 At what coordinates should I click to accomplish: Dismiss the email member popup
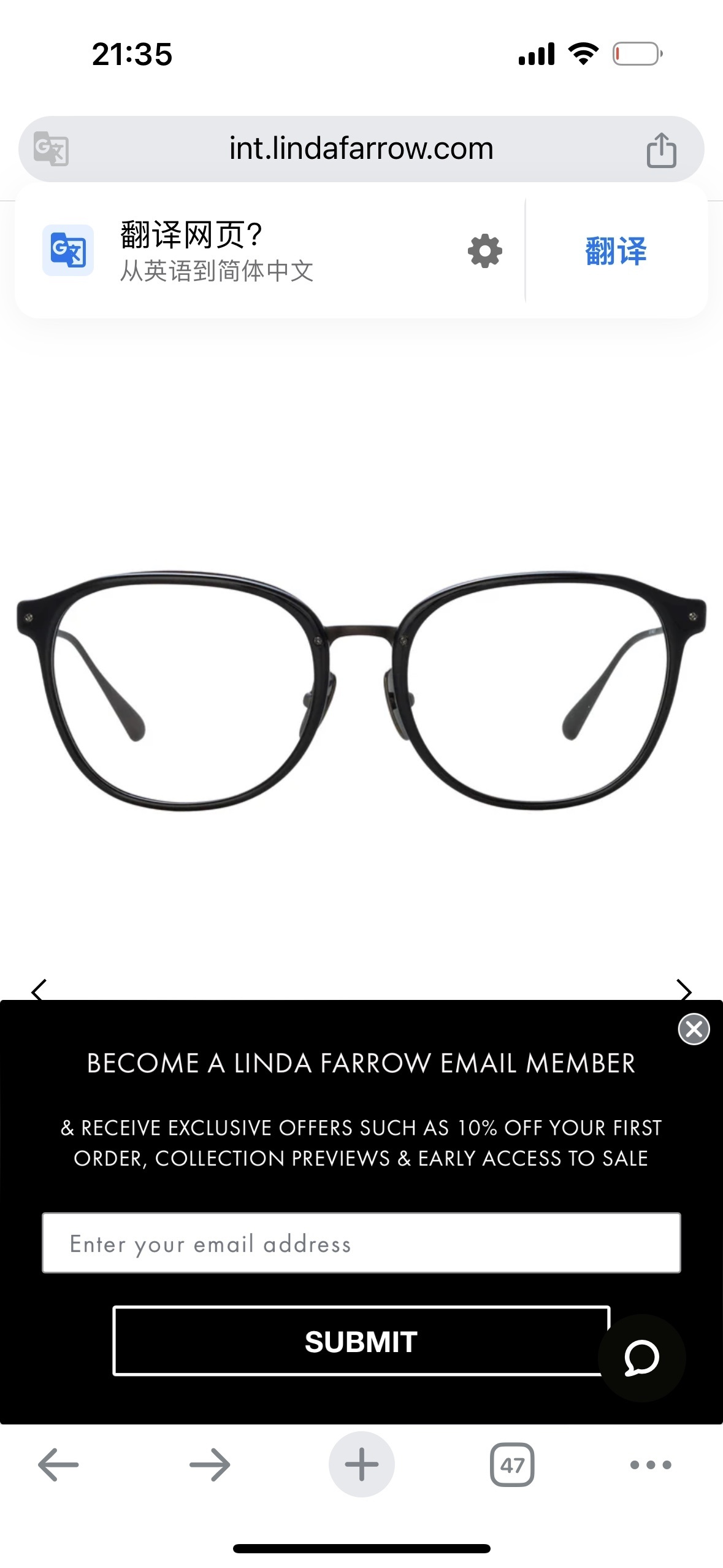(x=694, y=1029)
